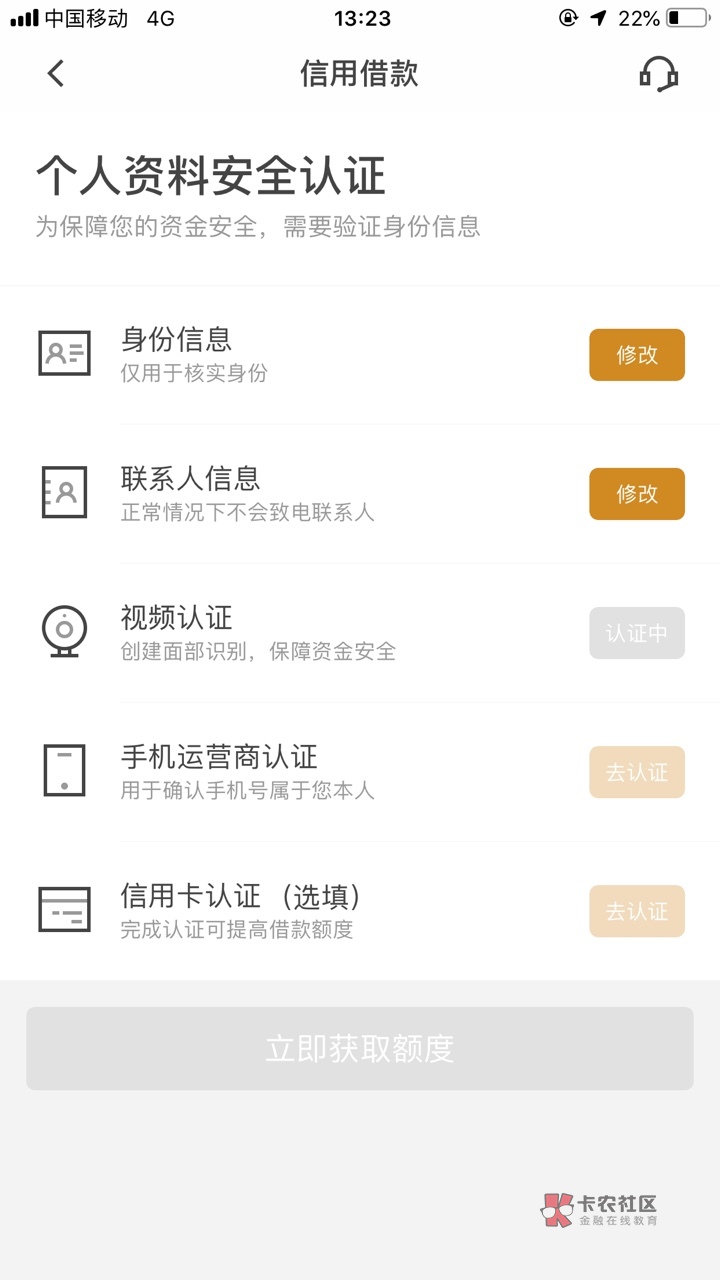Tap 修改 next to 身份信息
This screenshot has height=1280, width=720.
coord(636,355)
